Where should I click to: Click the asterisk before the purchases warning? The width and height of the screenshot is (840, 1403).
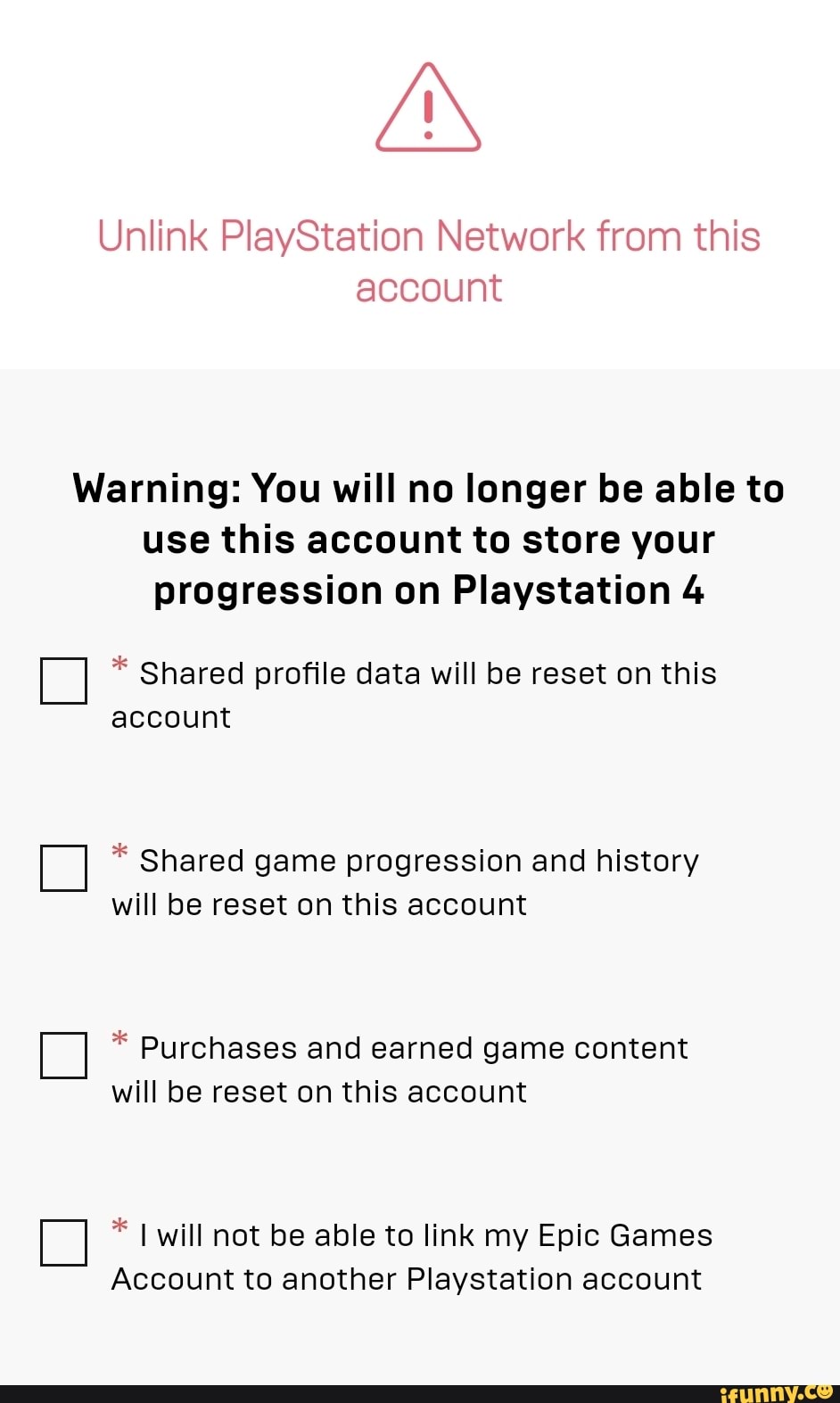point(119,1038)
